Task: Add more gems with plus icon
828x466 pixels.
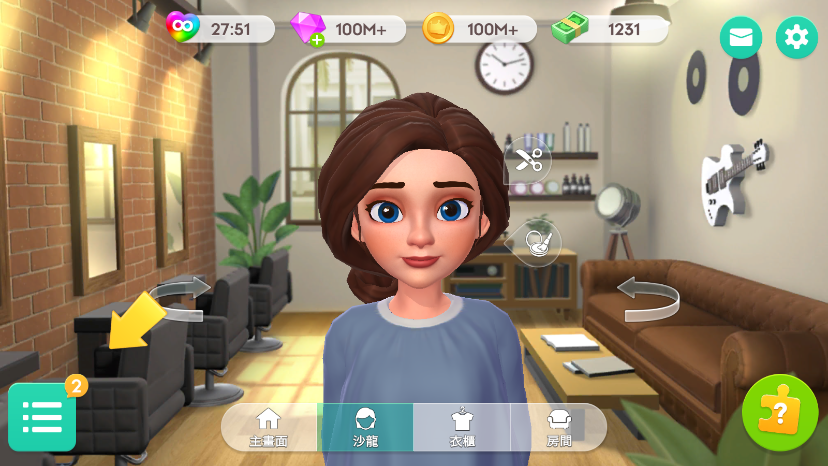Action: pos(317,41)
